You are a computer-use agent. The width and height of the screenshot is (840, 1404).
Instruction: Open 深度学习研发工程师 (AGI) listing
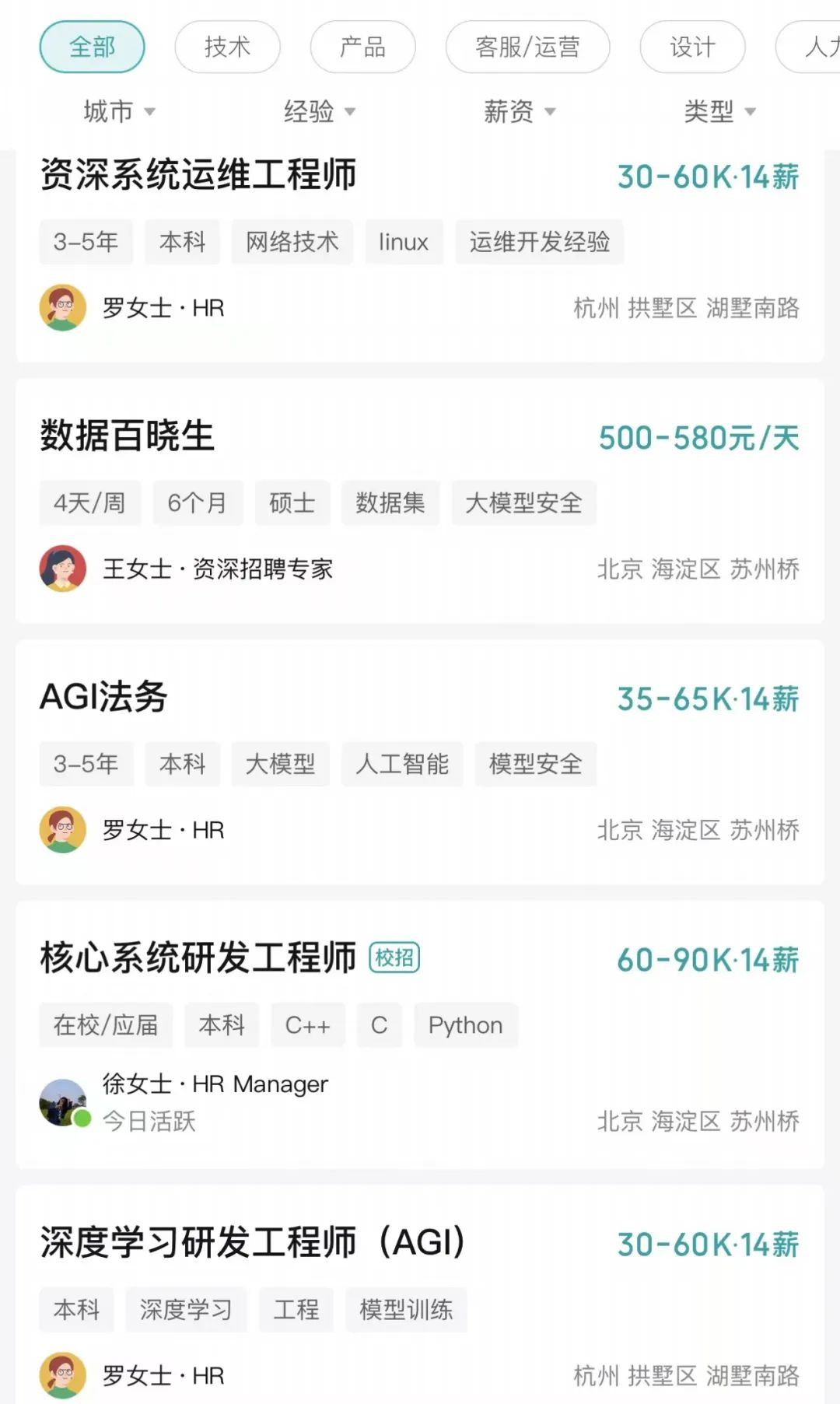click(253, 1242)
